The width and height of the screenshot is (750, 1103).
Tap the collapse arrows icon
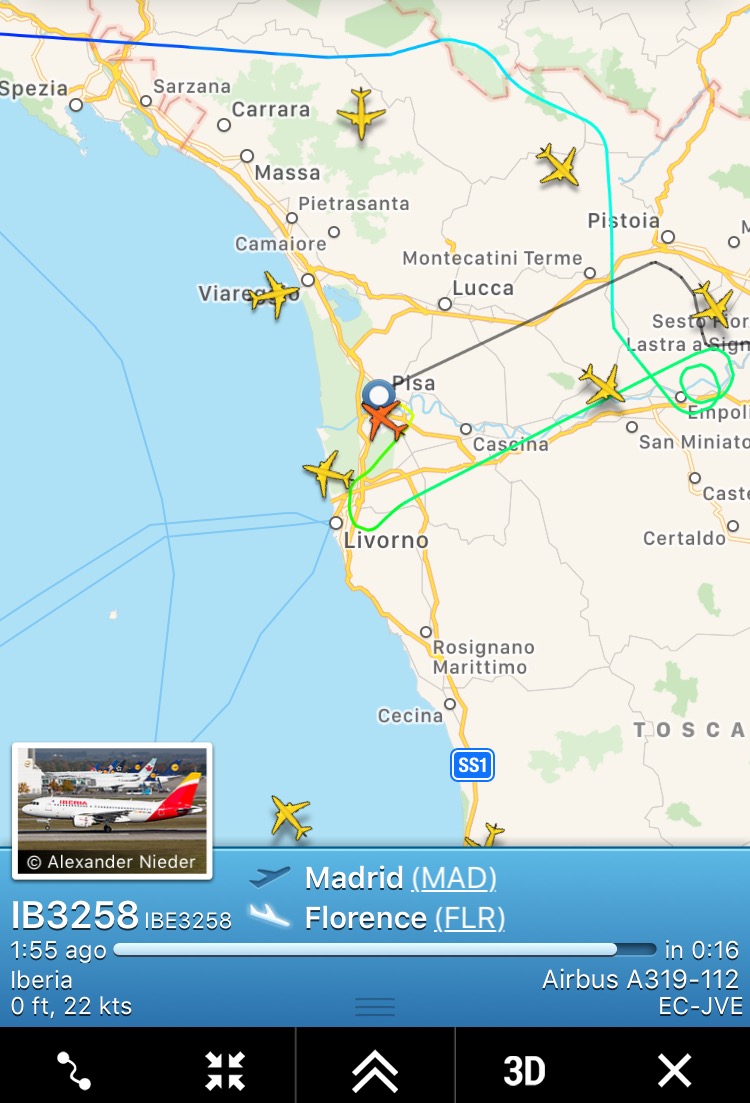[225, 1071]
